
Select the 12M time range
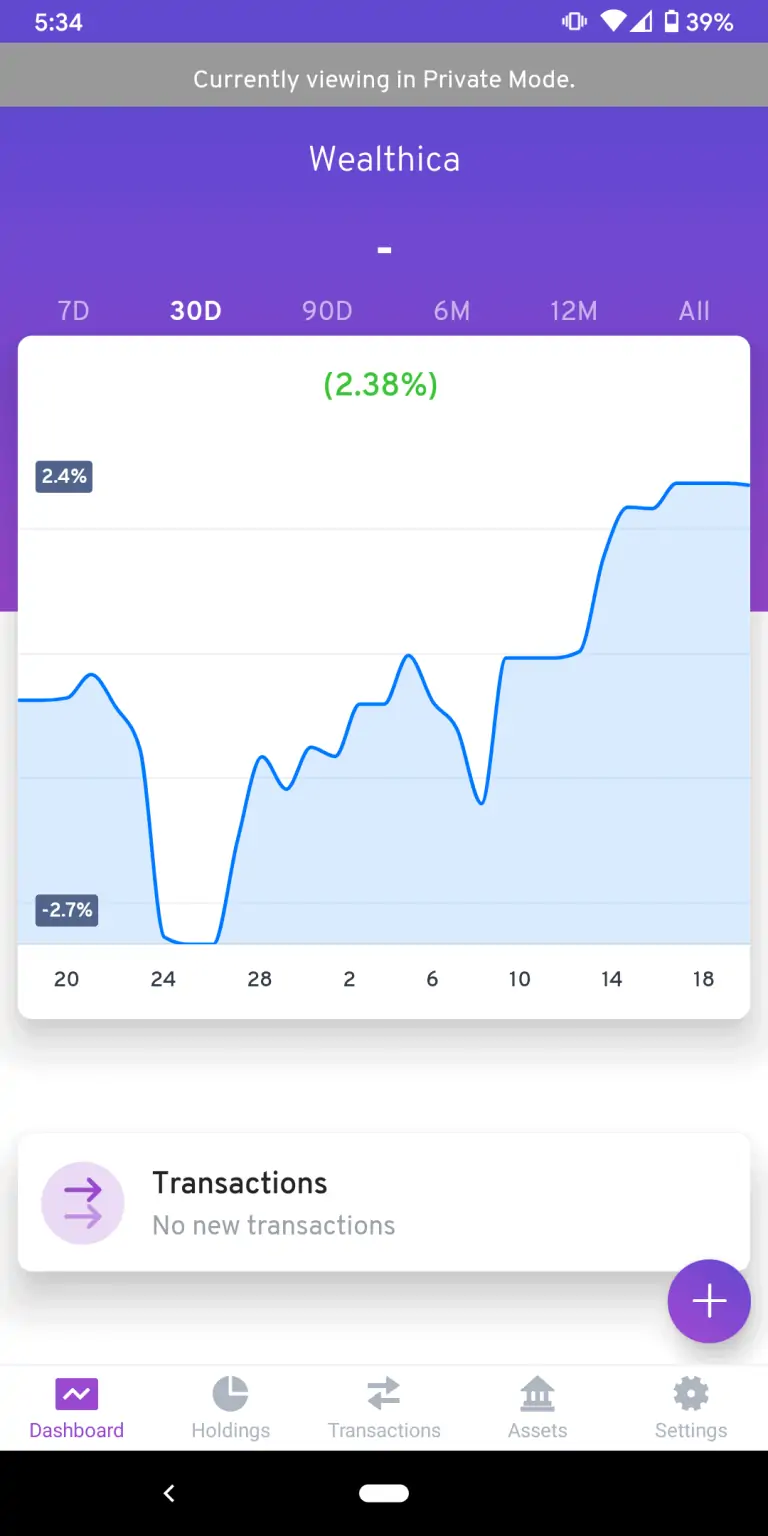[573, 311]
